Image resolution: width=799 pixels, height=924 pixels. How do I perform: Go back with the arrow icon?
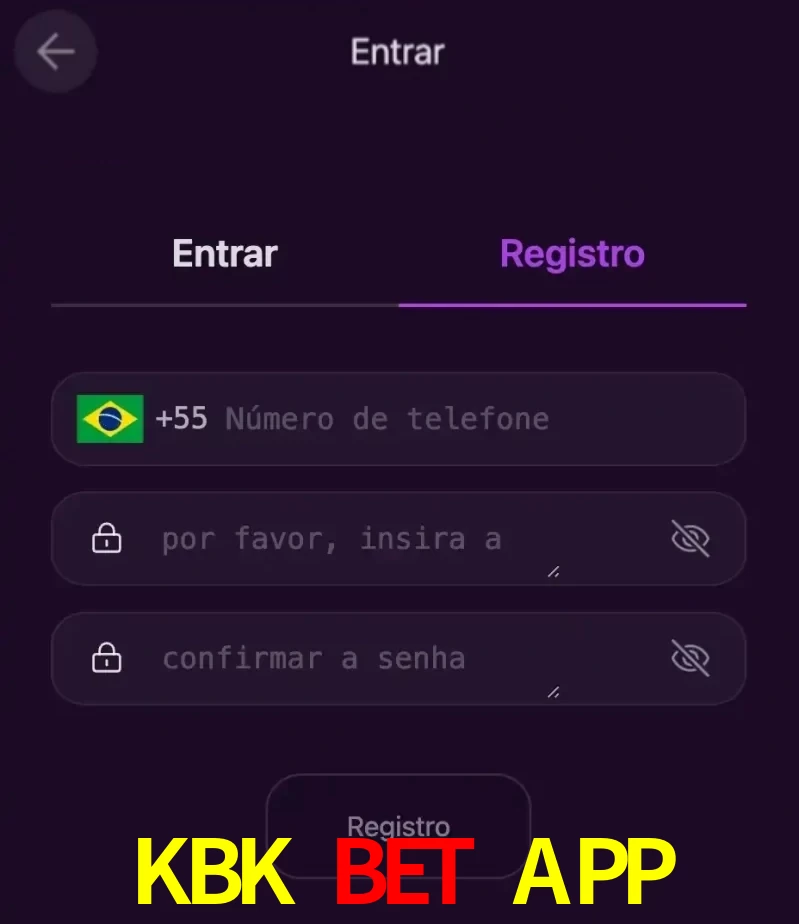[x=55, y=52]
